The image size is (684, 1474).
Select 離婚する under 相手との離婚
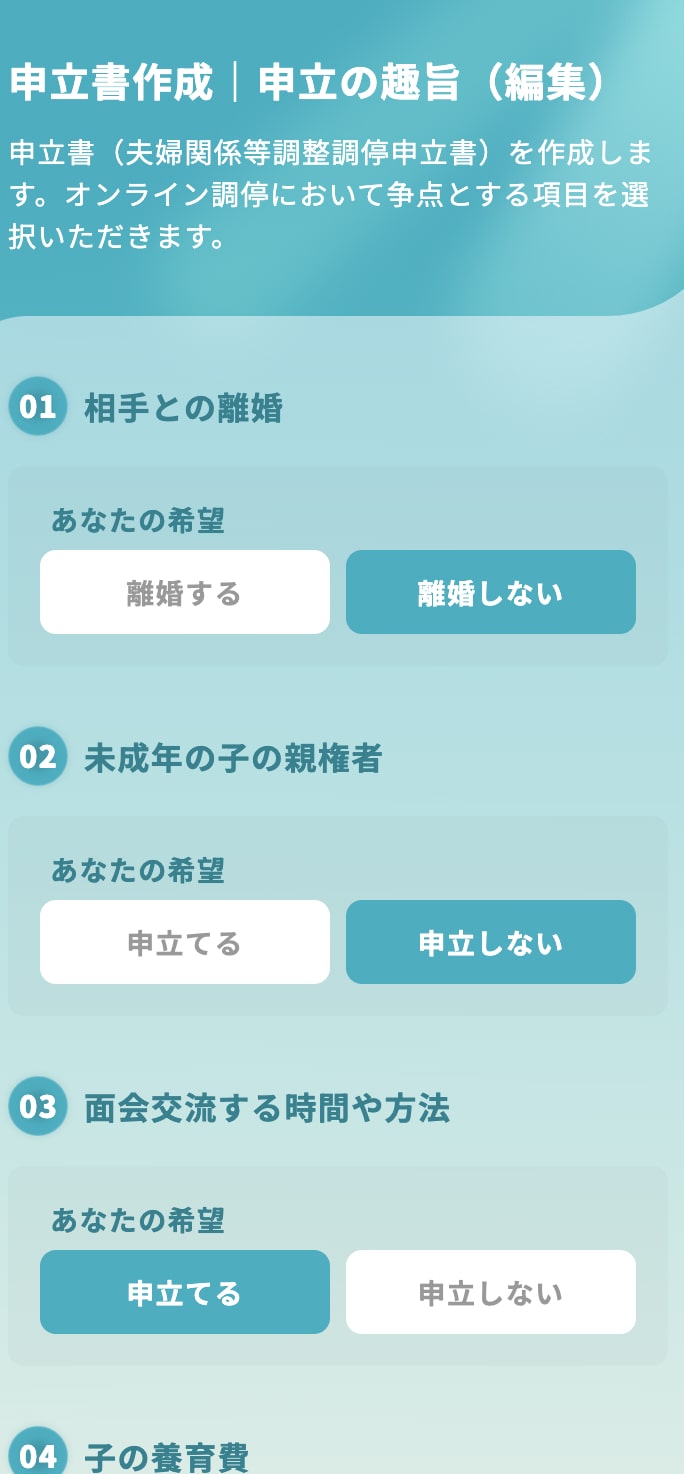[x=185, y=592]
